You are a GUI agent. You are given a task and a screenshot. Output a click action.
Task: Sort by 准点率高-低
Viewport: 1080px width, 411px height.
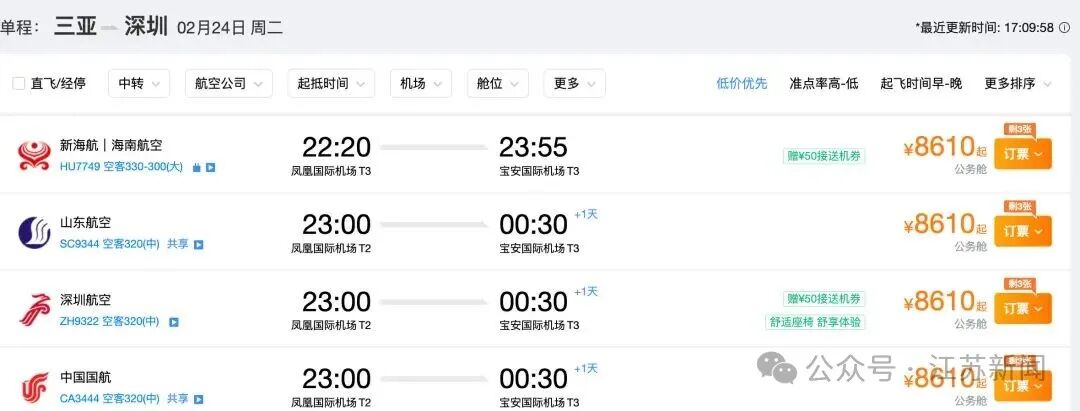coord(823,84)
